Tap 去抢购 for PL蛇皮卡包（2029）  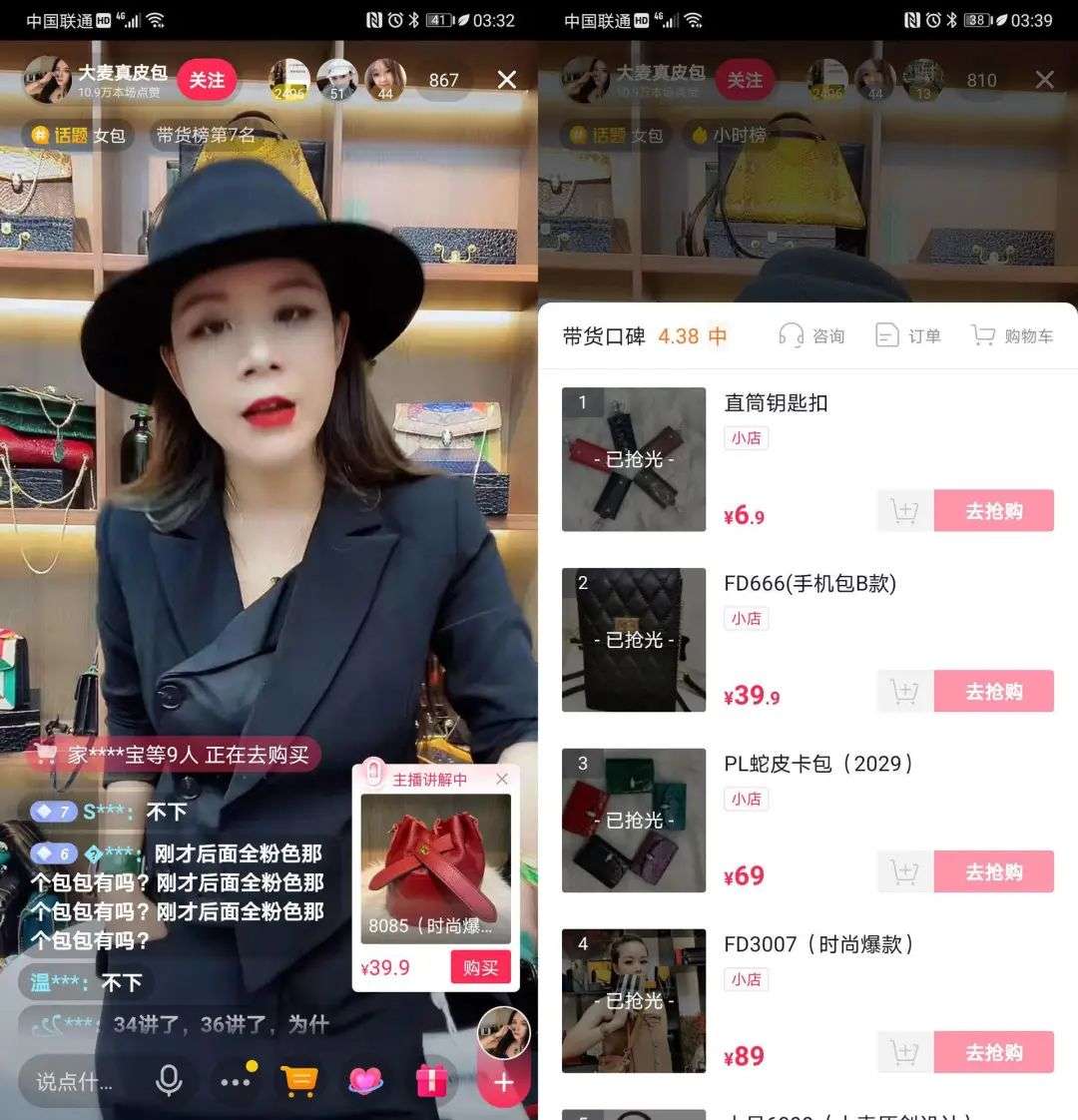[x=993, y=872]
